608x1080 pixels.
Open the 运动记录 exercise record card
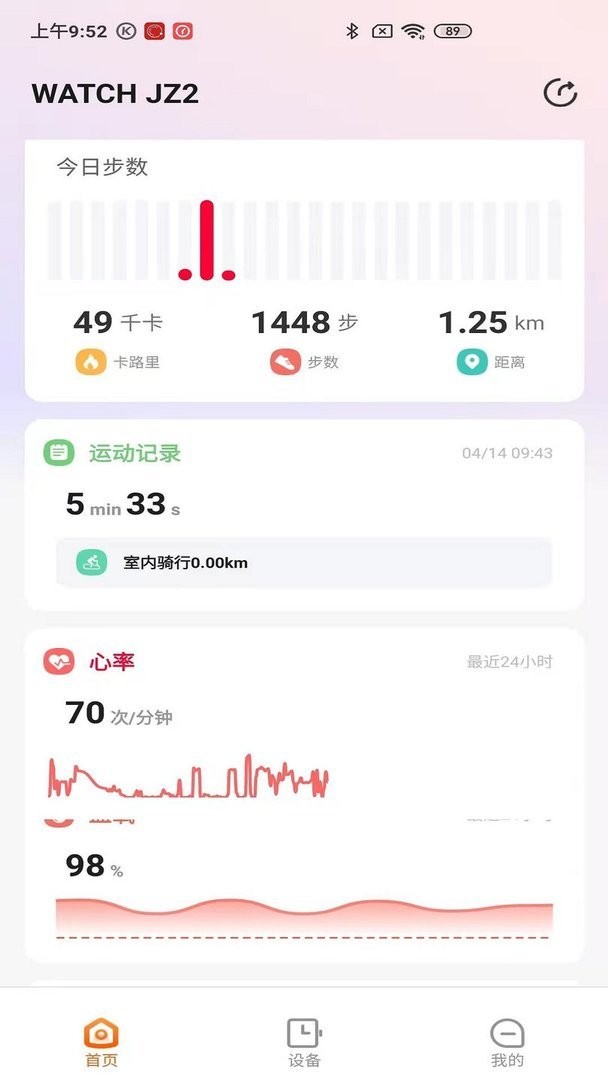coord(304,480)
